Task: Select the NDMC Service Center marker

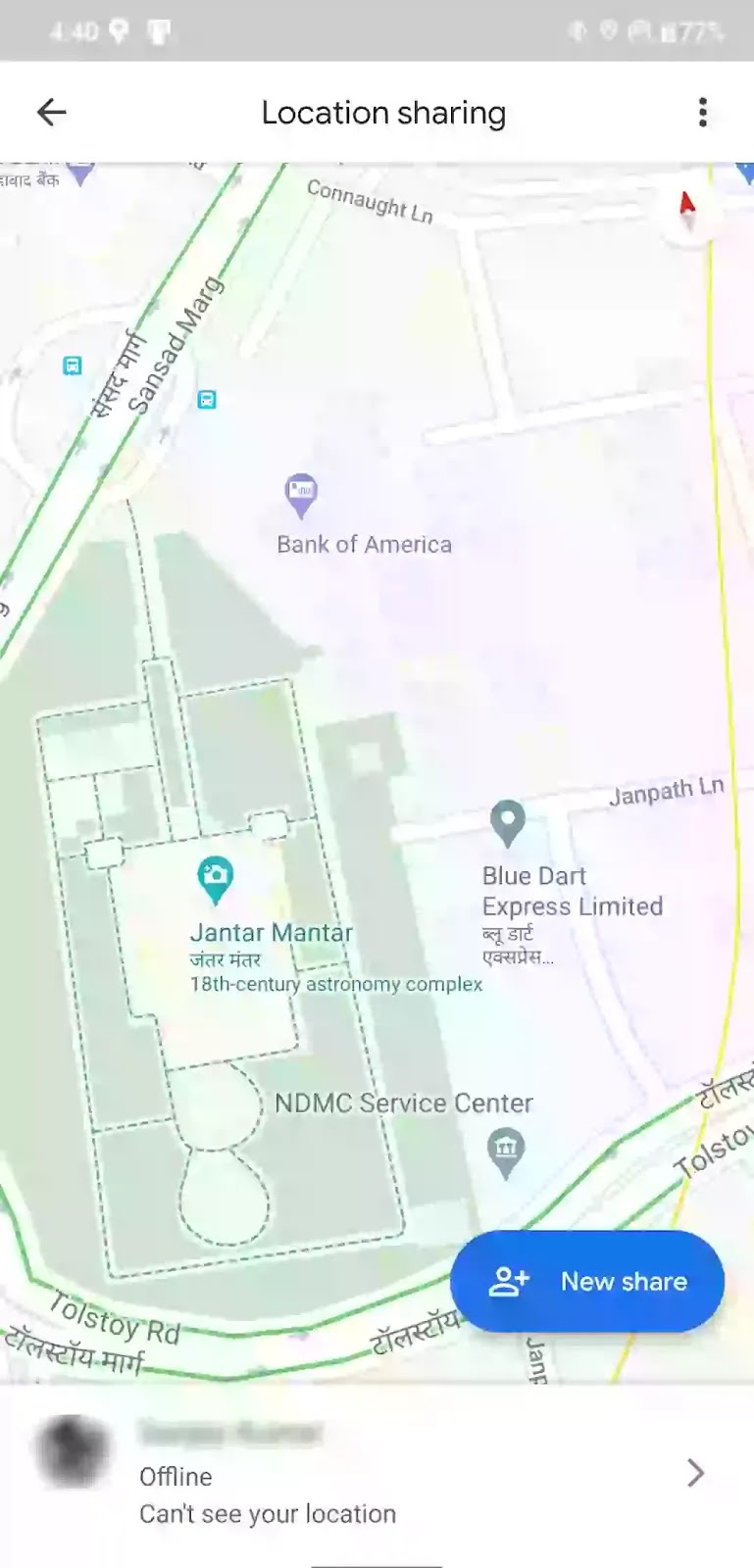Action: (x=506, y=1153)
